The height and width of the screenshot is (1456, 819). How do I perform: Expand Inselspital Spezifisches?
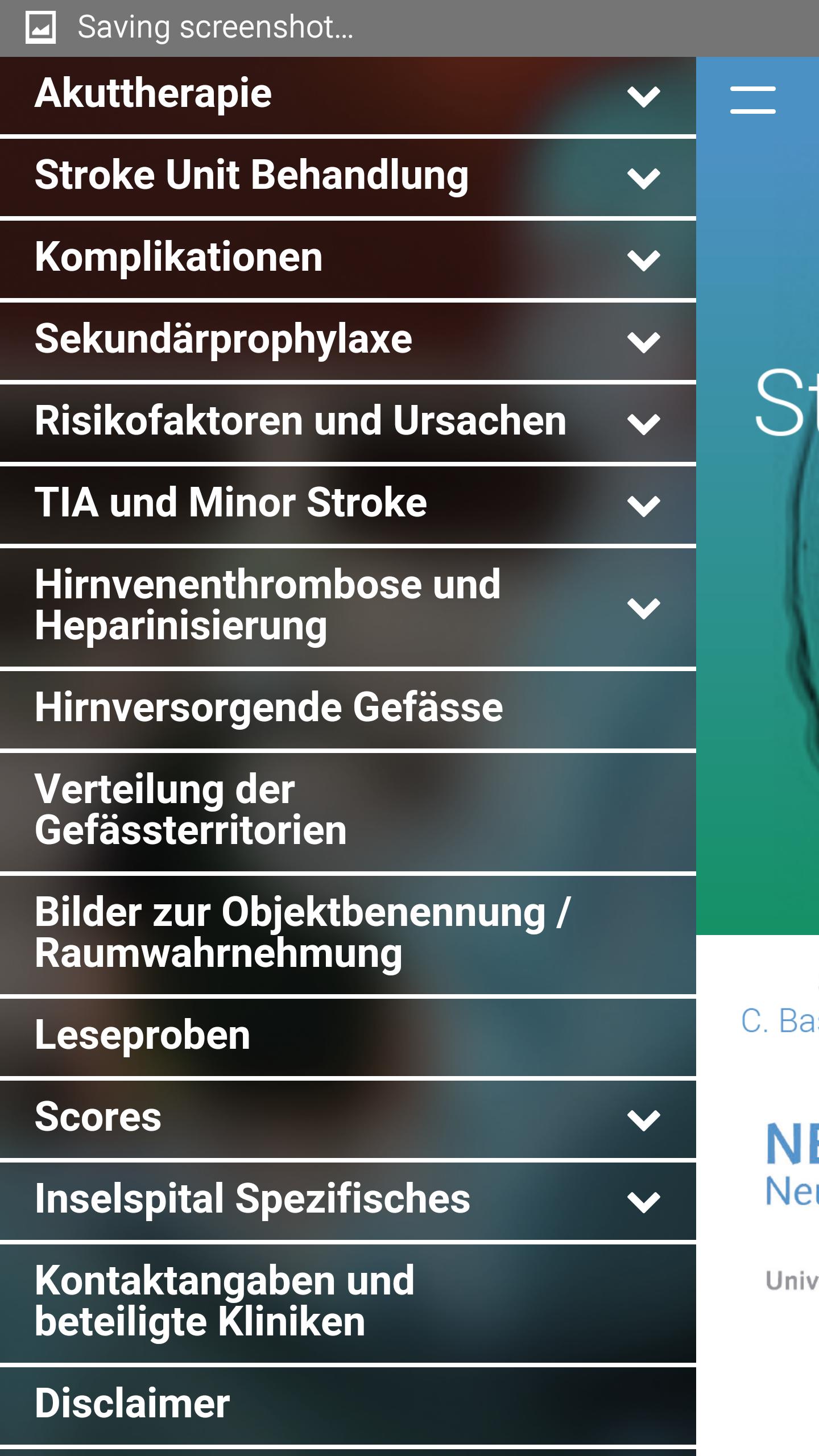(643, 1202)
